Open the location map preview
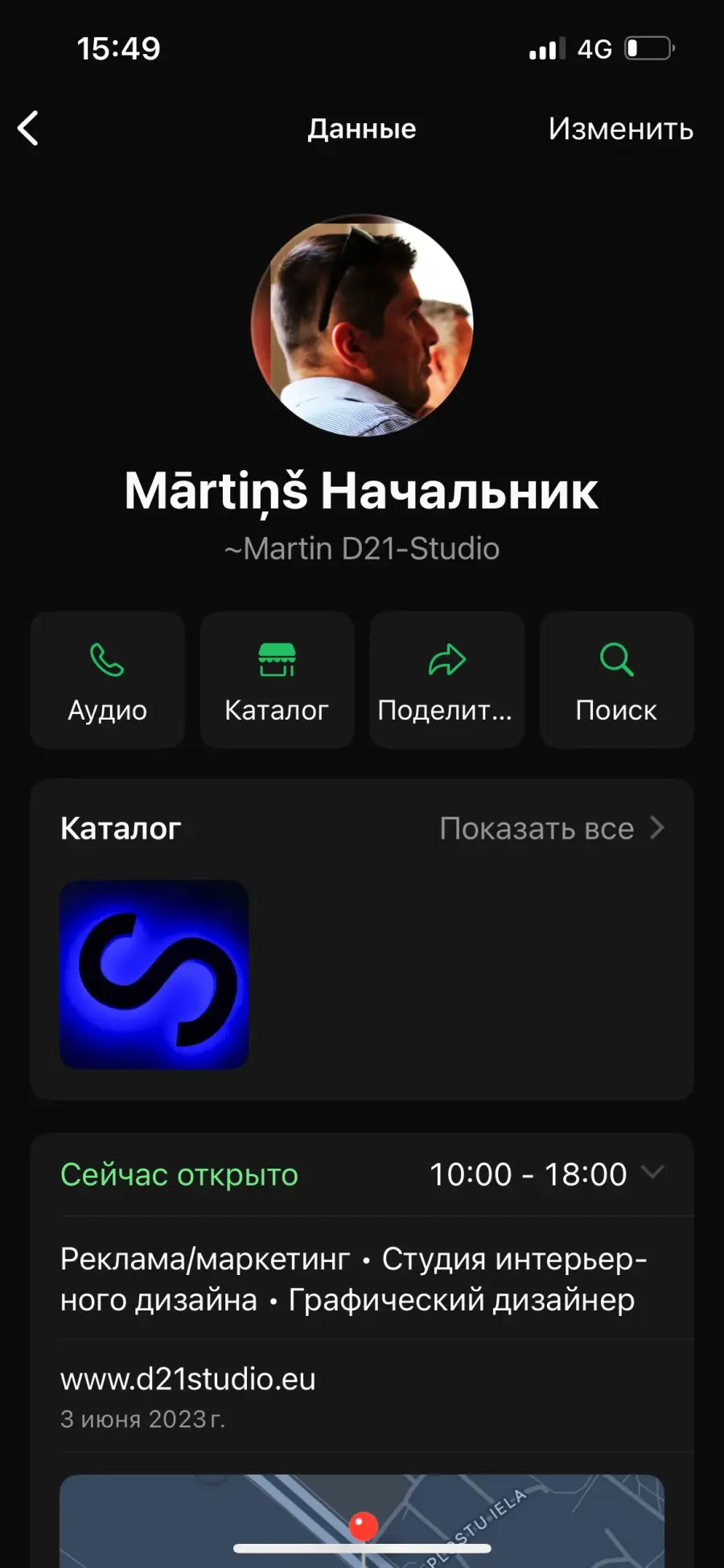The height and width of the screenshot is (1568, 724). click(x=362, y=1521)
